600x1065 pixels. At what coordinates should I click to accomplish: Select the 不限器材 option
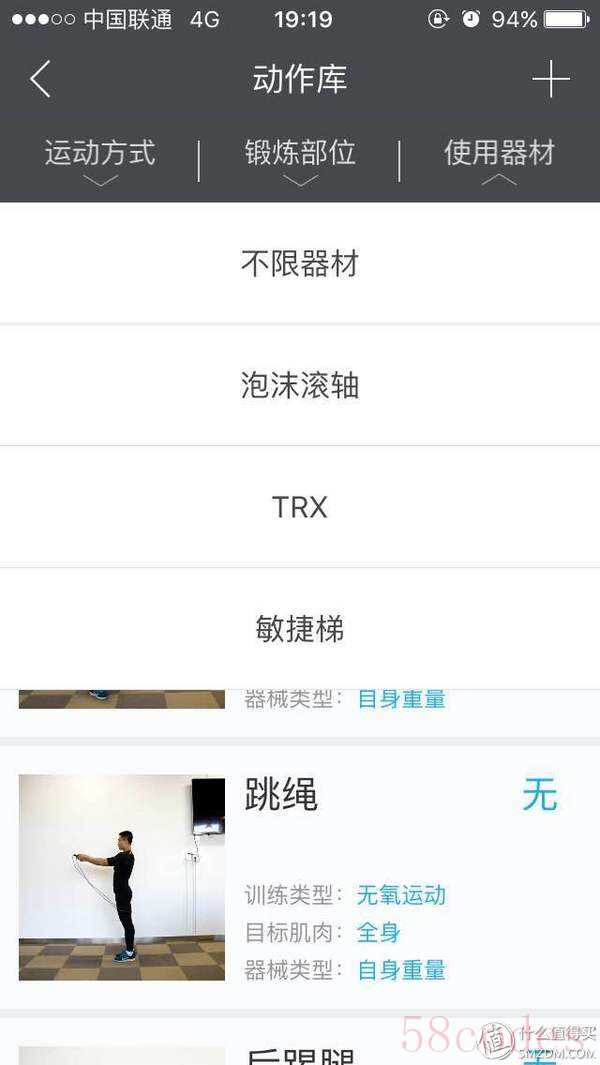click(300, 264)
